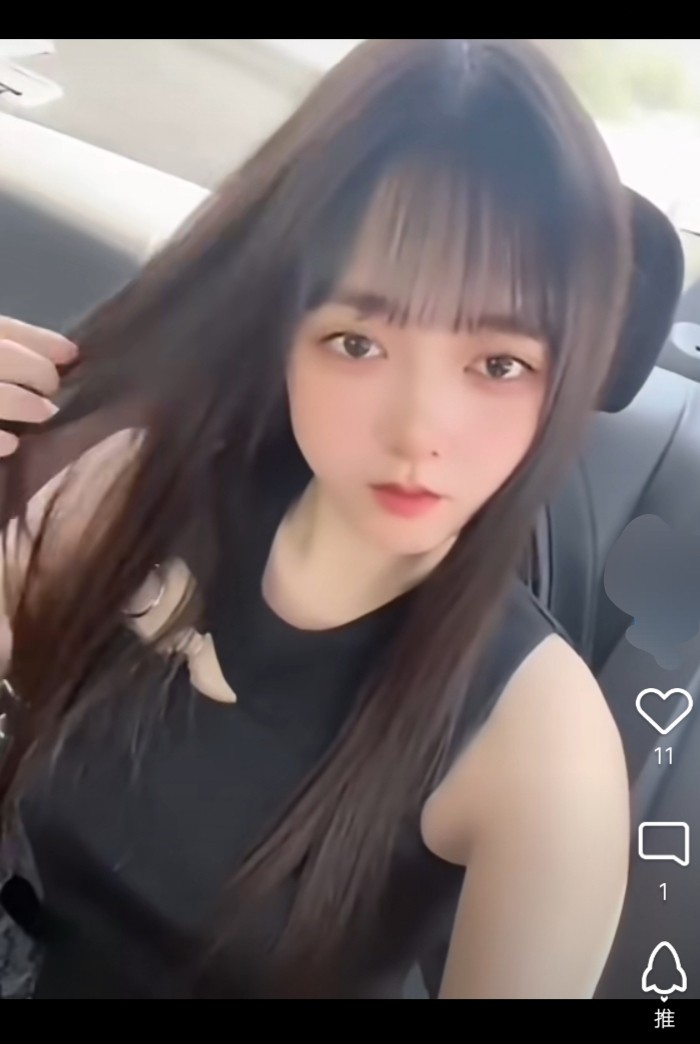The width and height of the screenshot is (700, 1044).
Task: Tap the rocket 推 recommend icon
Action: (x=664, y=970)
